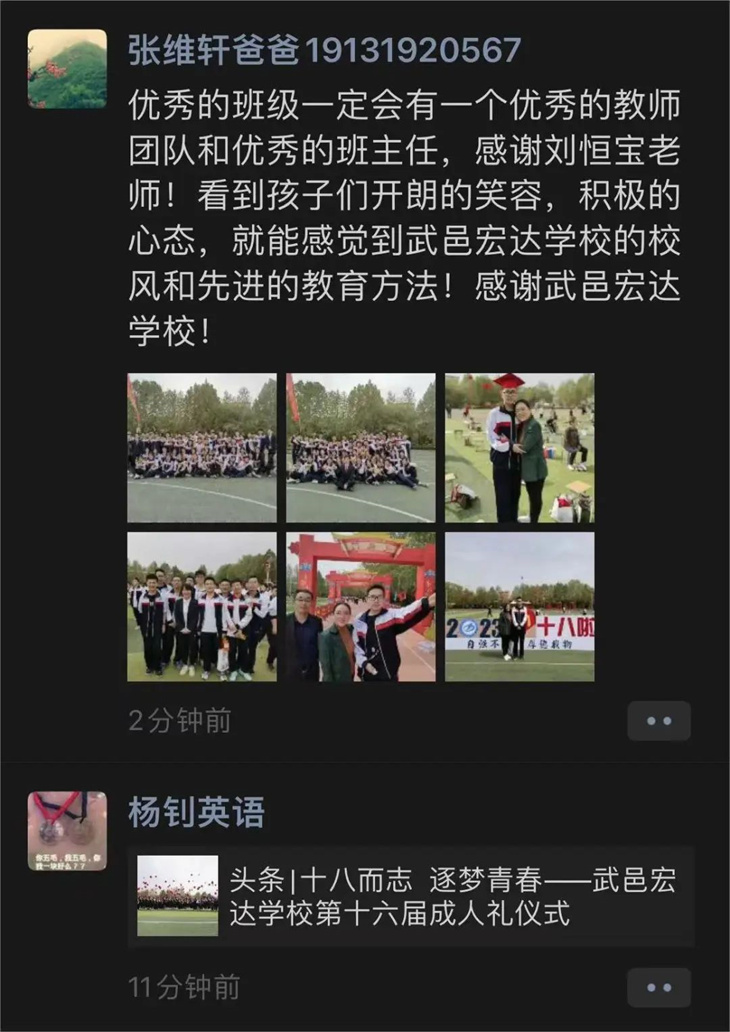Open like/comment menu under the 2分钟前 post
Viewport: 730px width, 1032px height.
[658, 721]
